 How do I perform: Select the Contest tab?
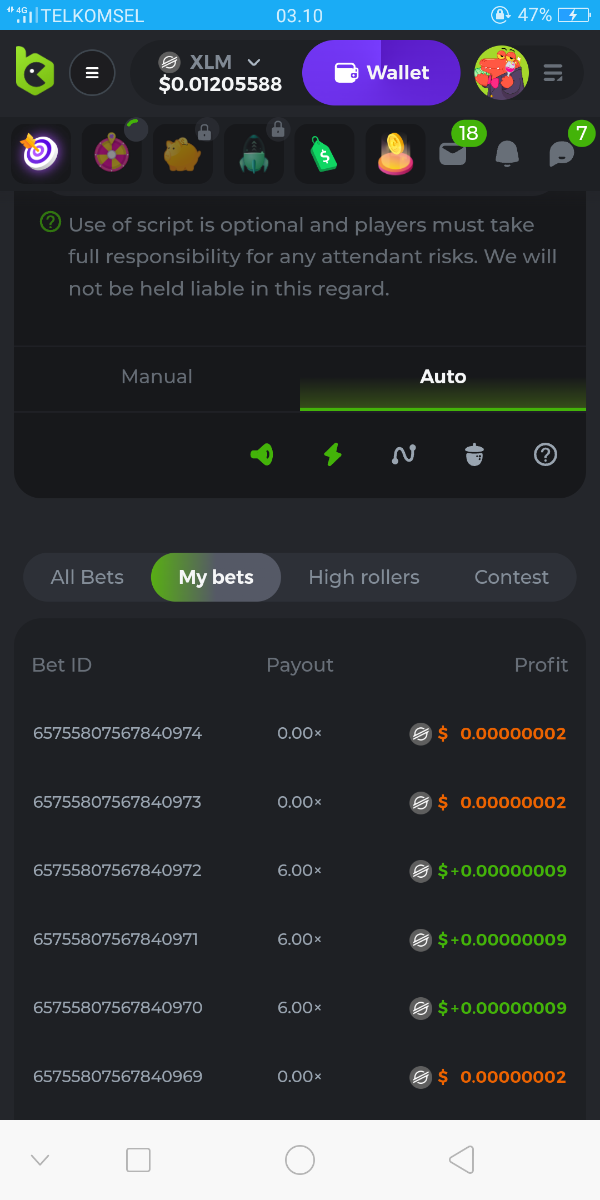point(511,577)
